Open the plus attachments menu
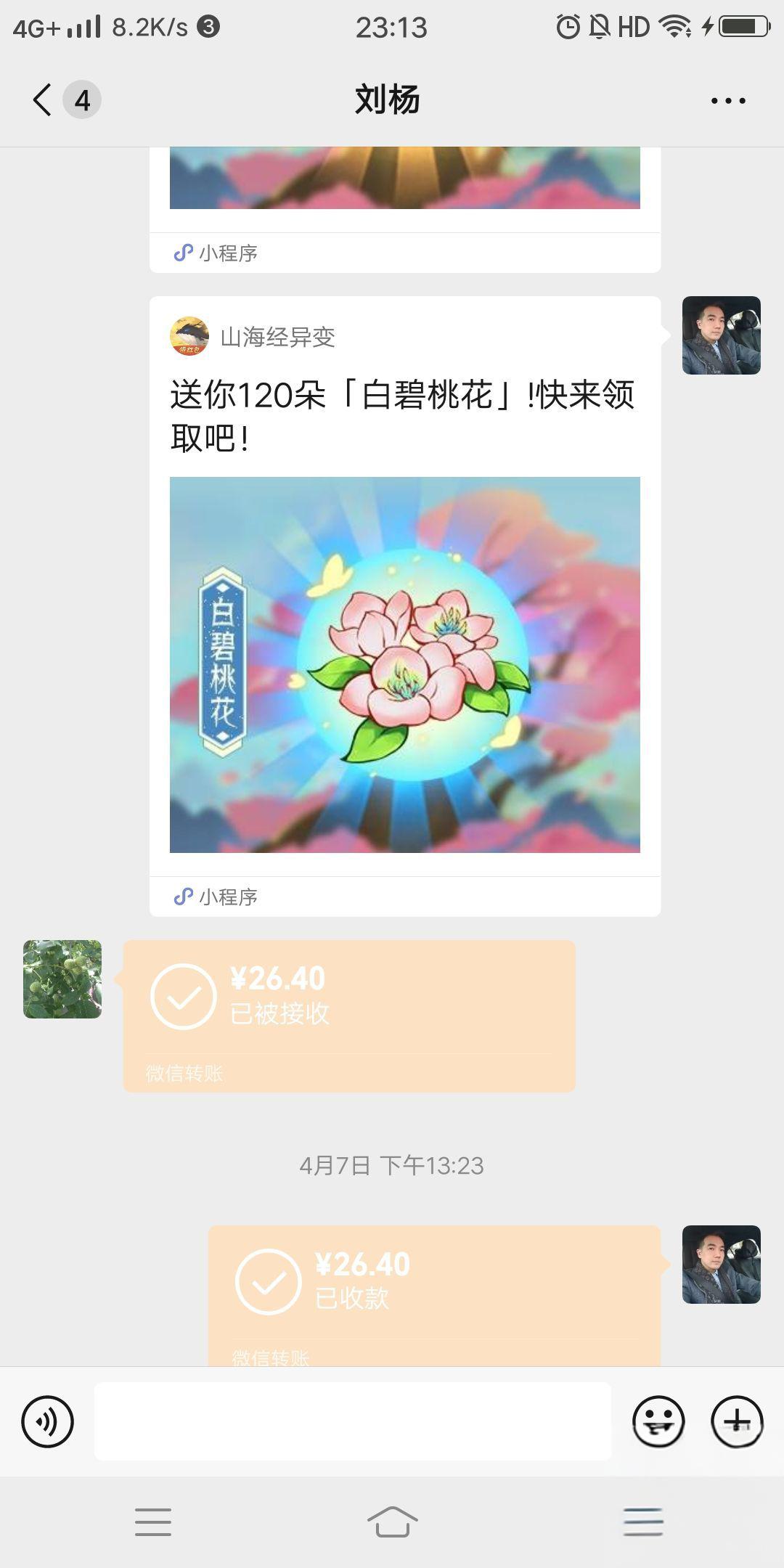The height and width of the screenshot is (1568, 784). pos(737,1421)
